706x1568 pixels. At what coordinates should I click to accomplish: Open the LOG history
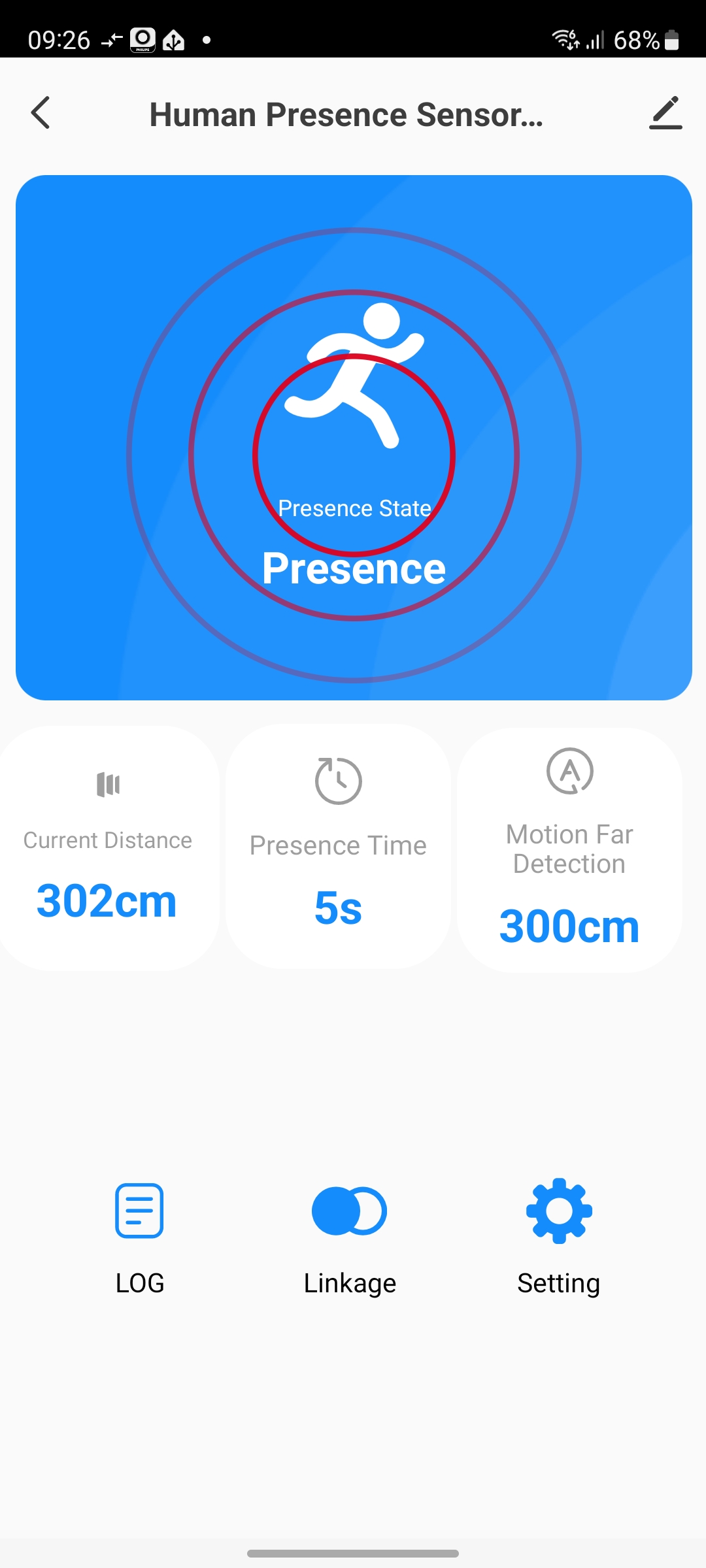(139, 1235)
